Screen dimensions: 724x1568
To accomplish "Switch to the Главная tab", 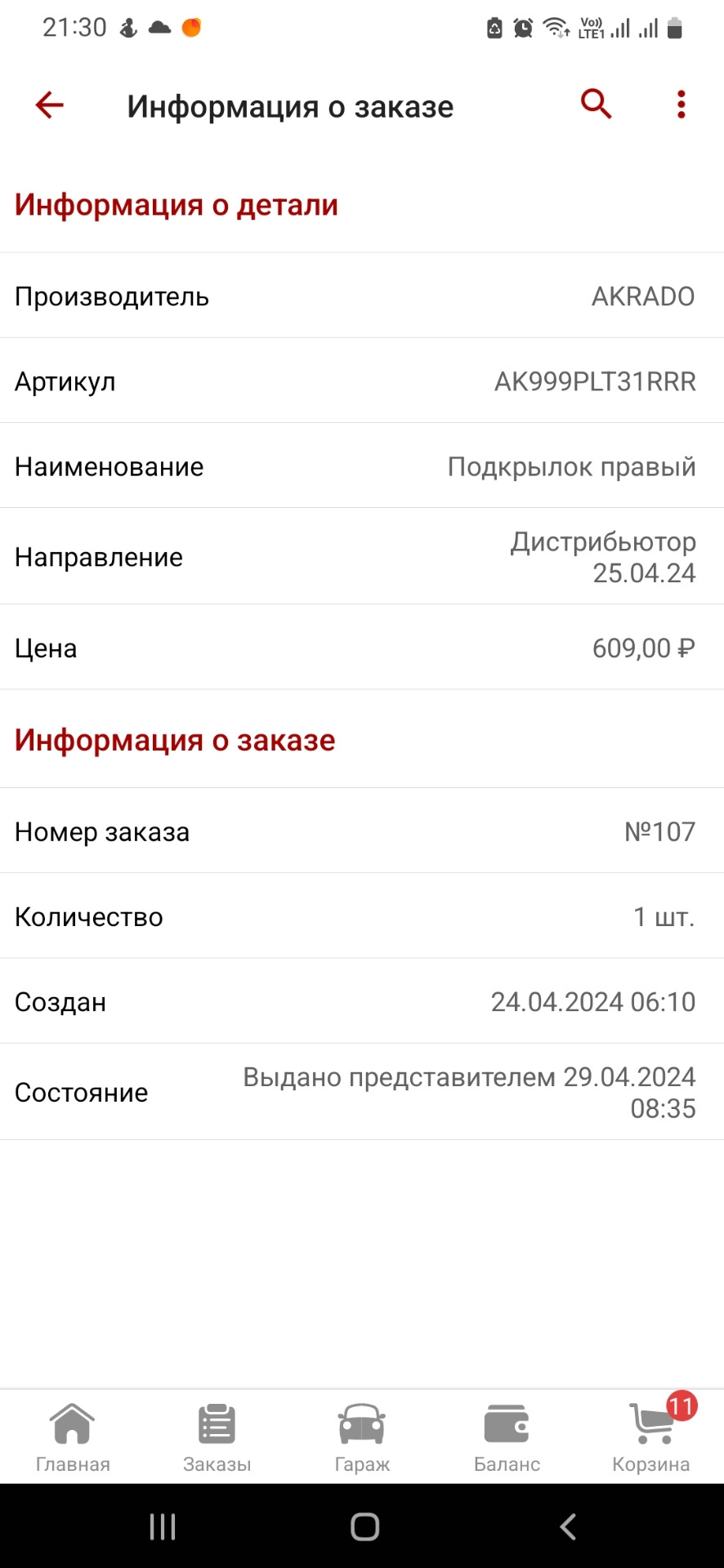I will (x=73, y=1437).
